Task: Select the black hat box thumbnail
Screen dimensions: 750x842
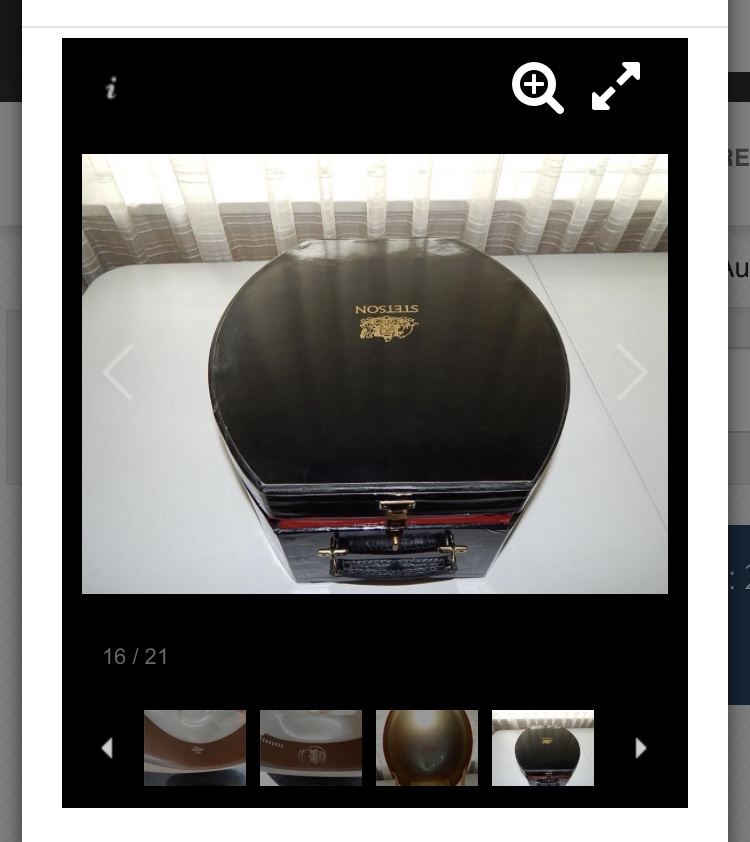Action: click(x=543, y=748)
